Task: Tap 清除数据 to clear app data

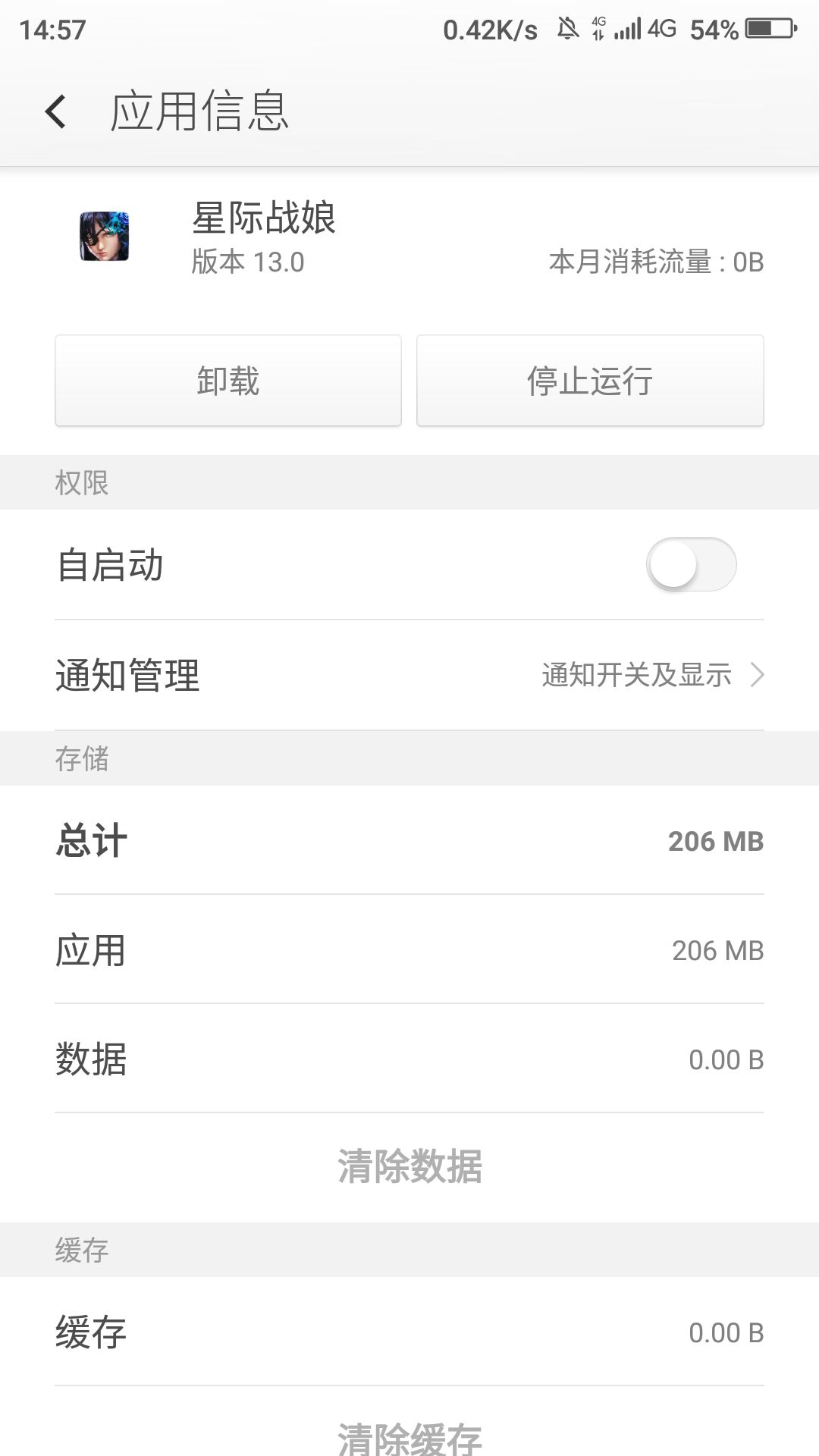Action: [409, 1166]
